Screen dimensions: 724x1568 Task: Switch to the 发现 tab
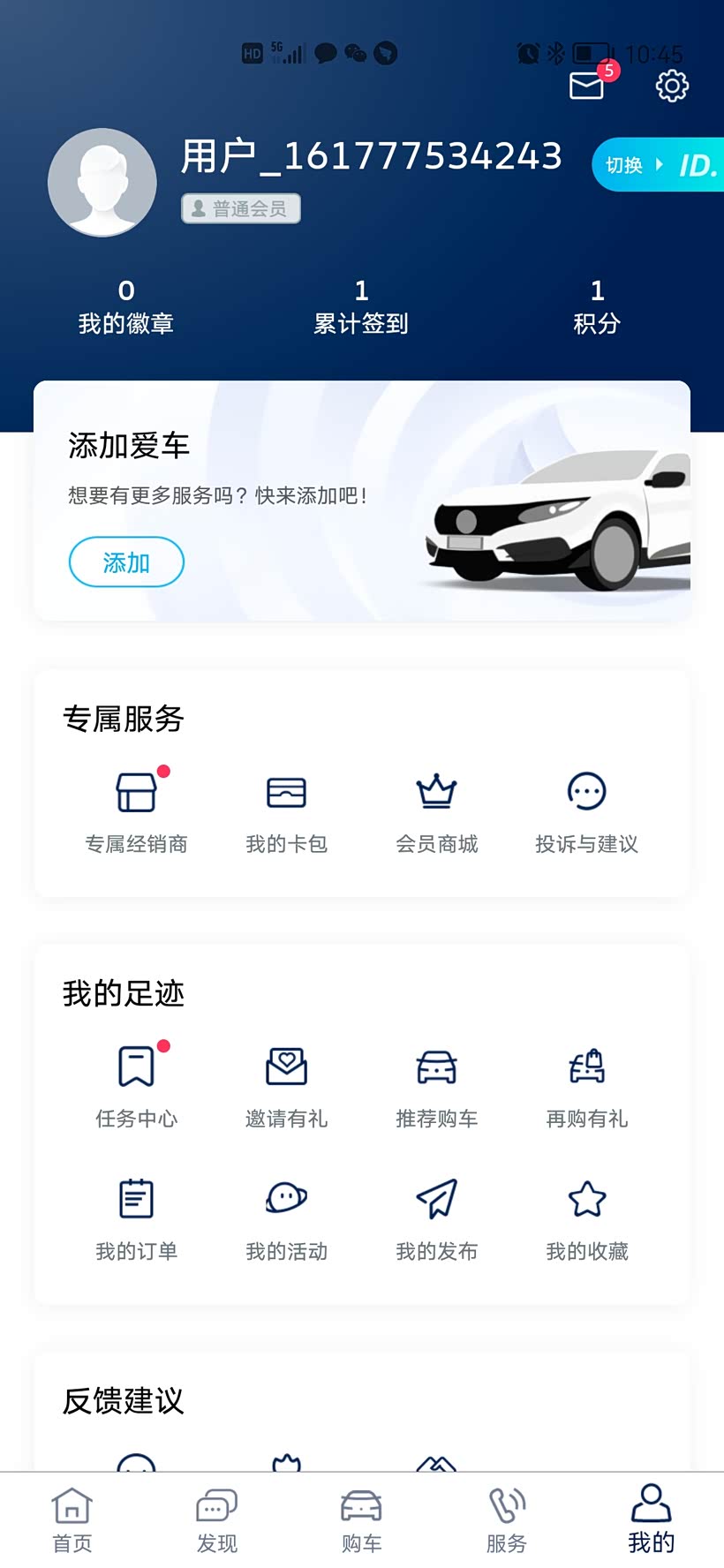(x=217, y=1519)
